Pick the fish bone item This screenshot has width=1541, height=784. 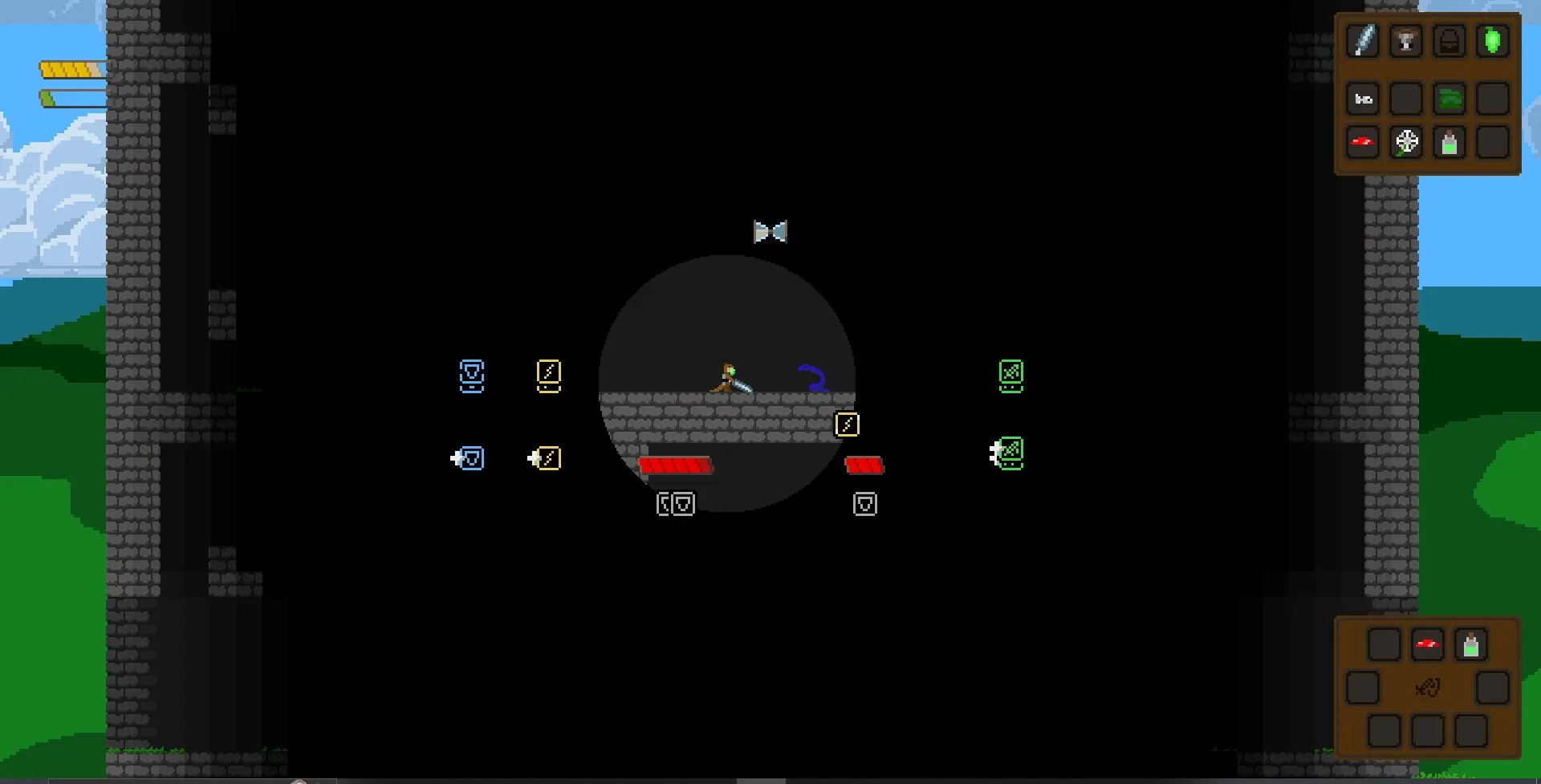point(1363,100)
